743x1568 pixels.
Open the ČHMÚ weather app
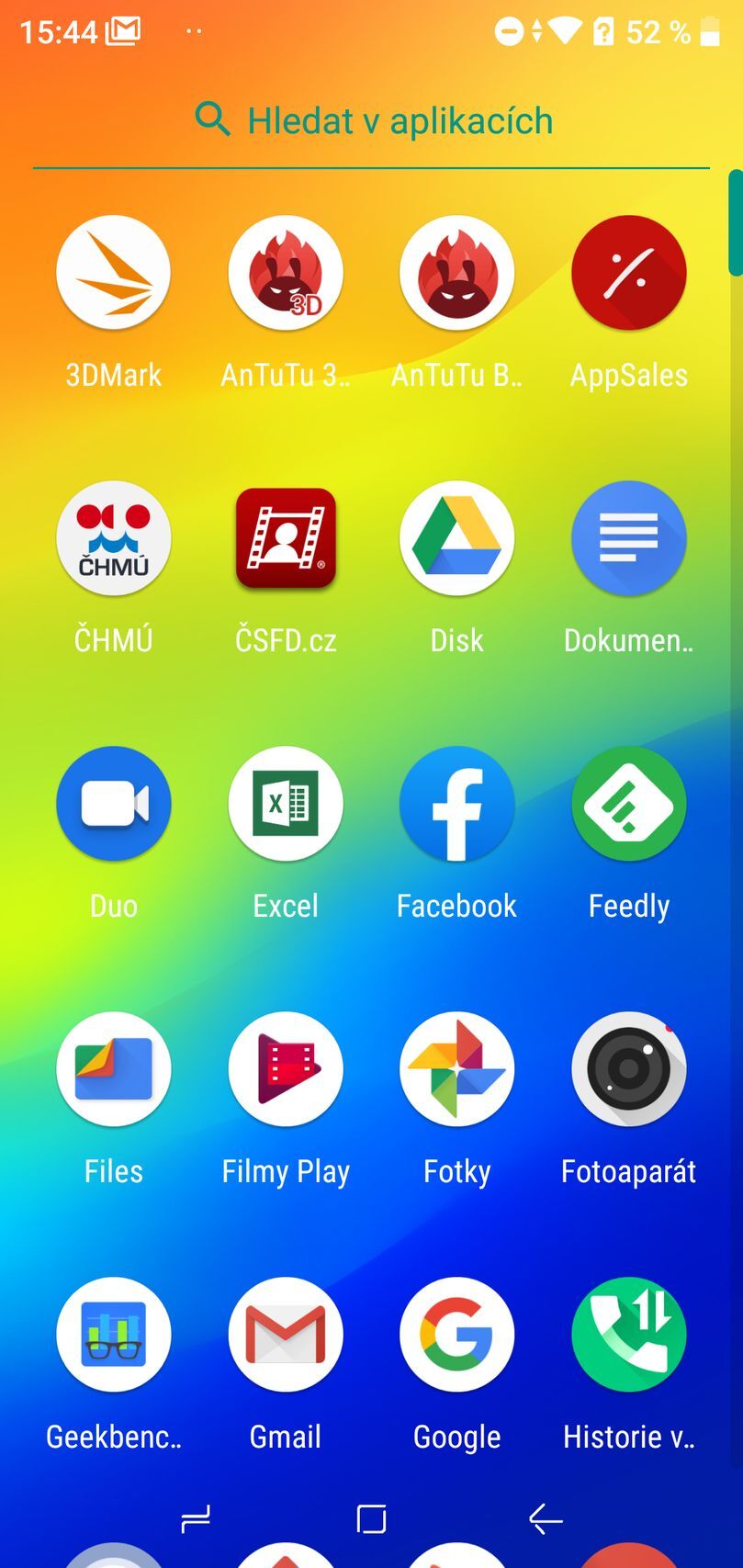click(113, 538)
